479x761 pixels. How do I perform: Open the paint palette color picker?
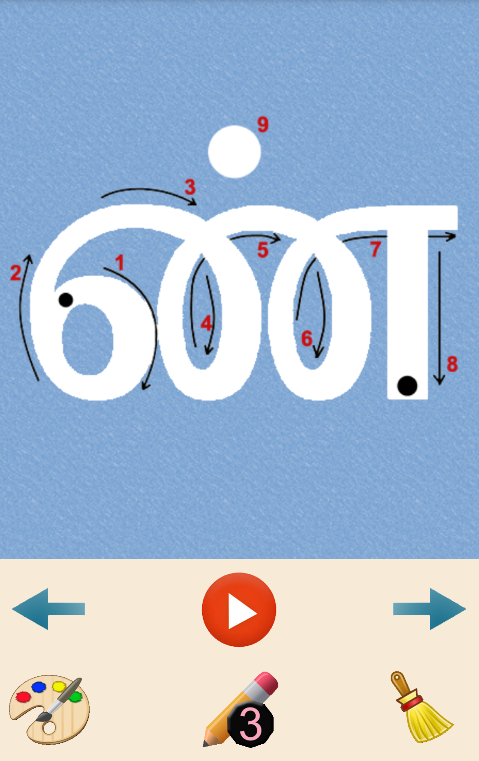50,710
